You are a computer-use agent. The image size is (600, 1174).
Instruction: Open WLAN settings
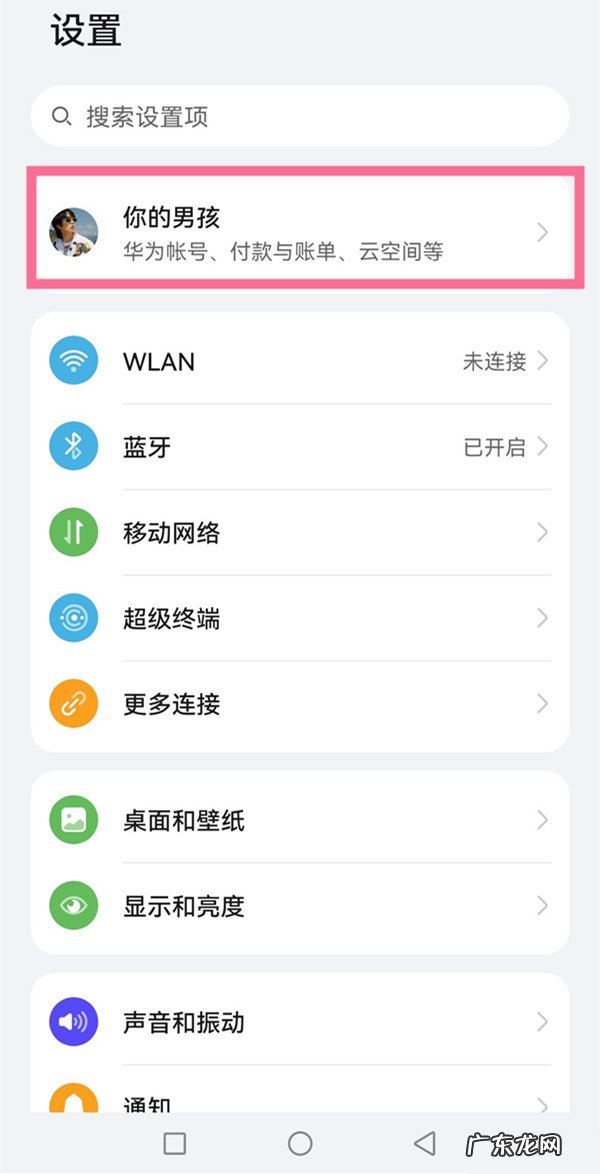pyautogui.click(x=300, y=361)
